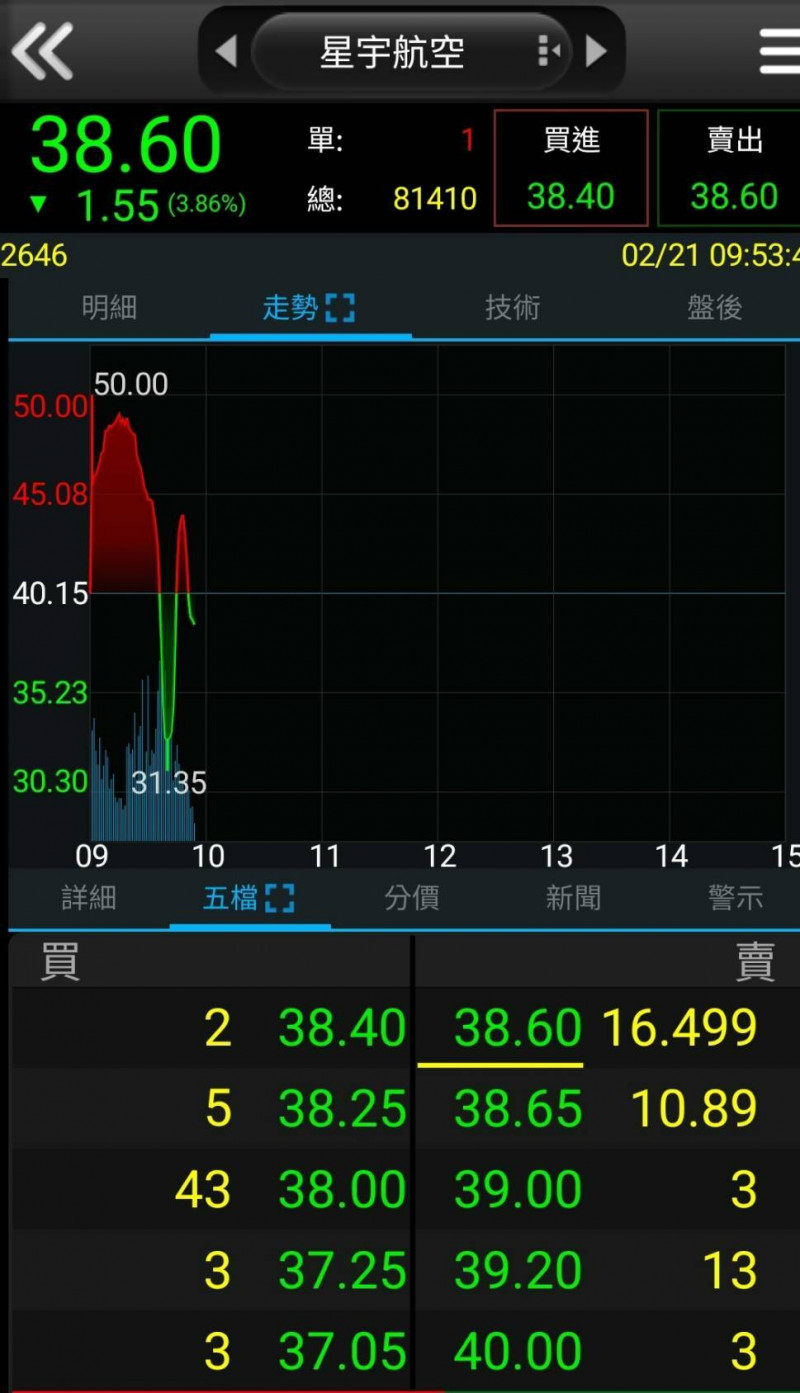The height and width of the screenshot is (1393, 800).
Task: Switch to the next stock
Action: pos(597,51)
